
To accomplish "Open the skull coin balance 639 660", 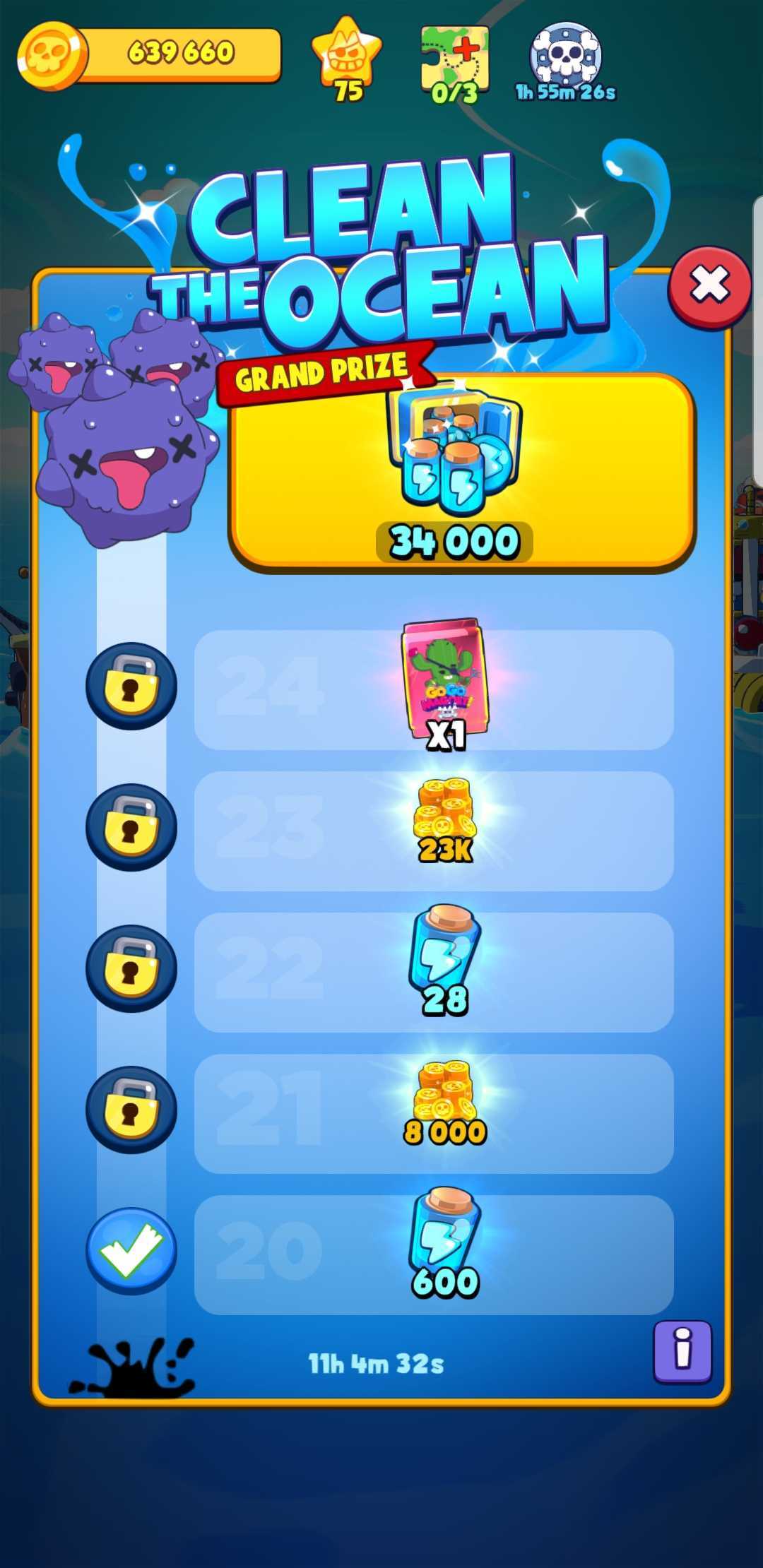I will 150,54.
